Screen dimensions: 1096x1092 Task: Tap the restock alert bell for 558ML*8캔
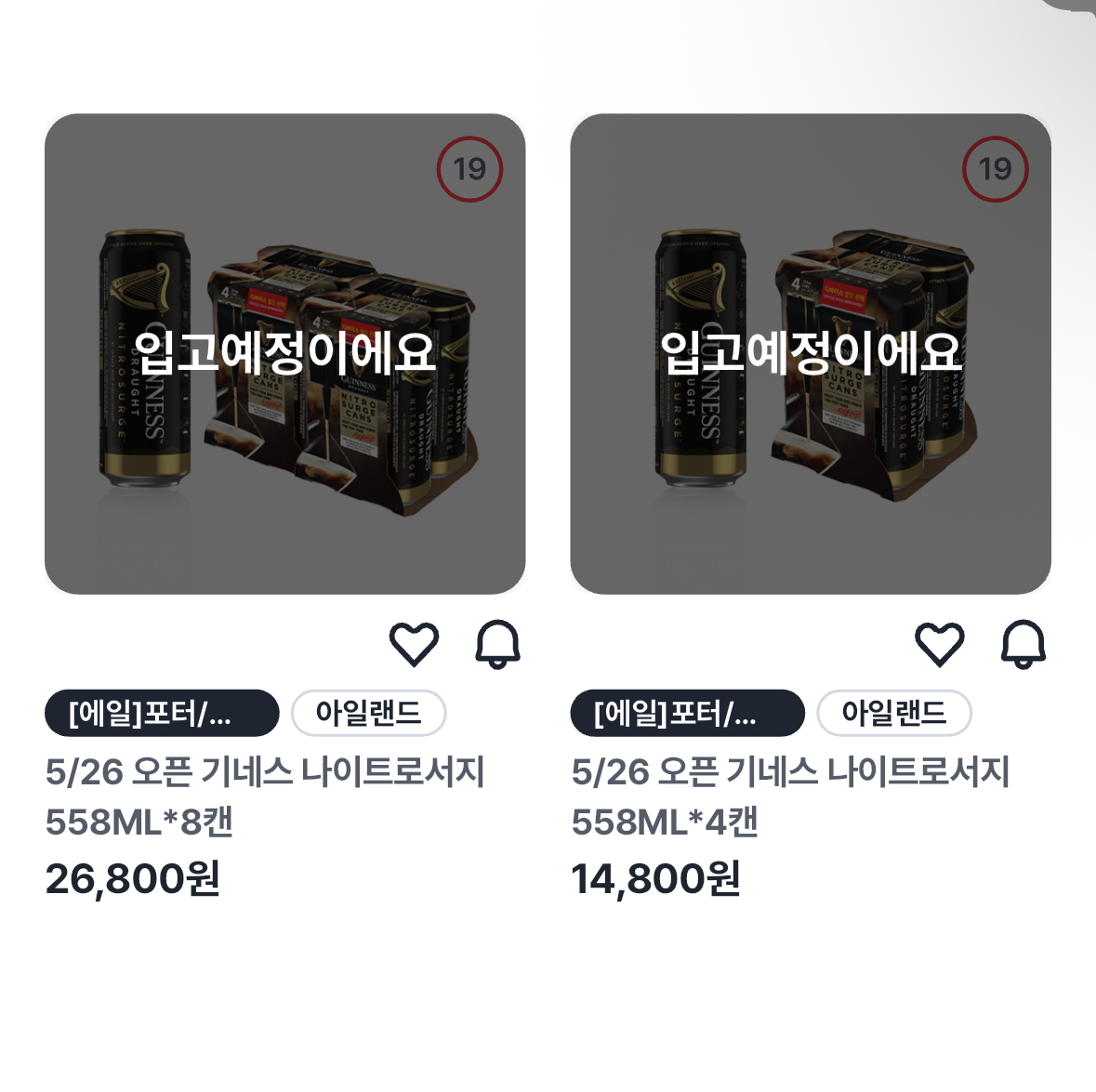[497, 644]
